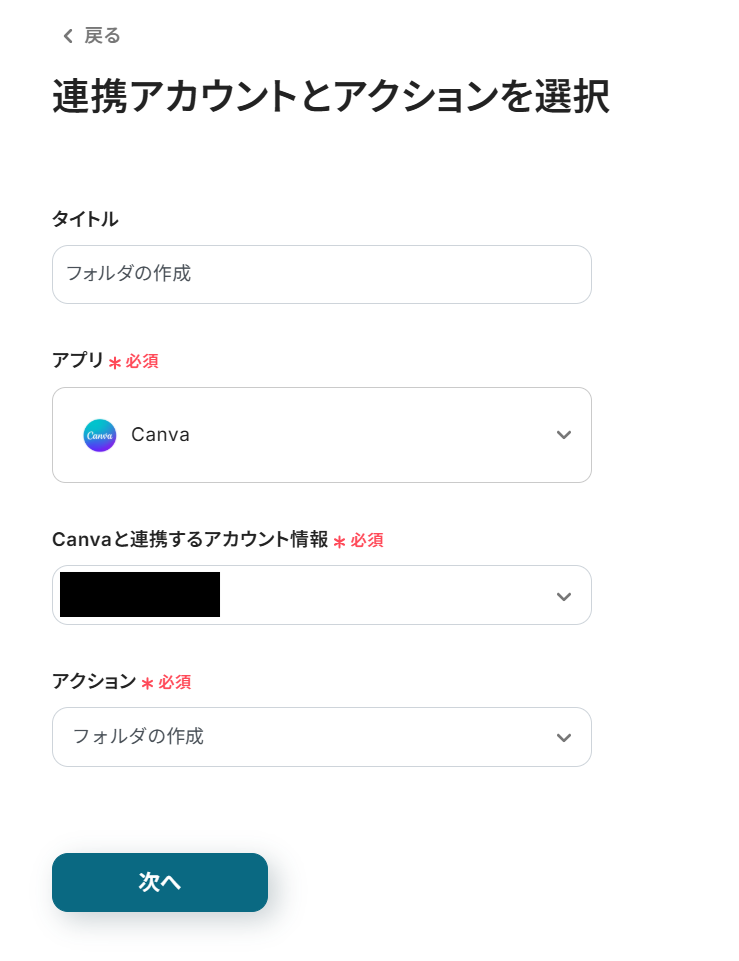The width and height of the screenshot is (739, 961).
Task: Go back using the 戻る link
Action: [x=92, y=36]
